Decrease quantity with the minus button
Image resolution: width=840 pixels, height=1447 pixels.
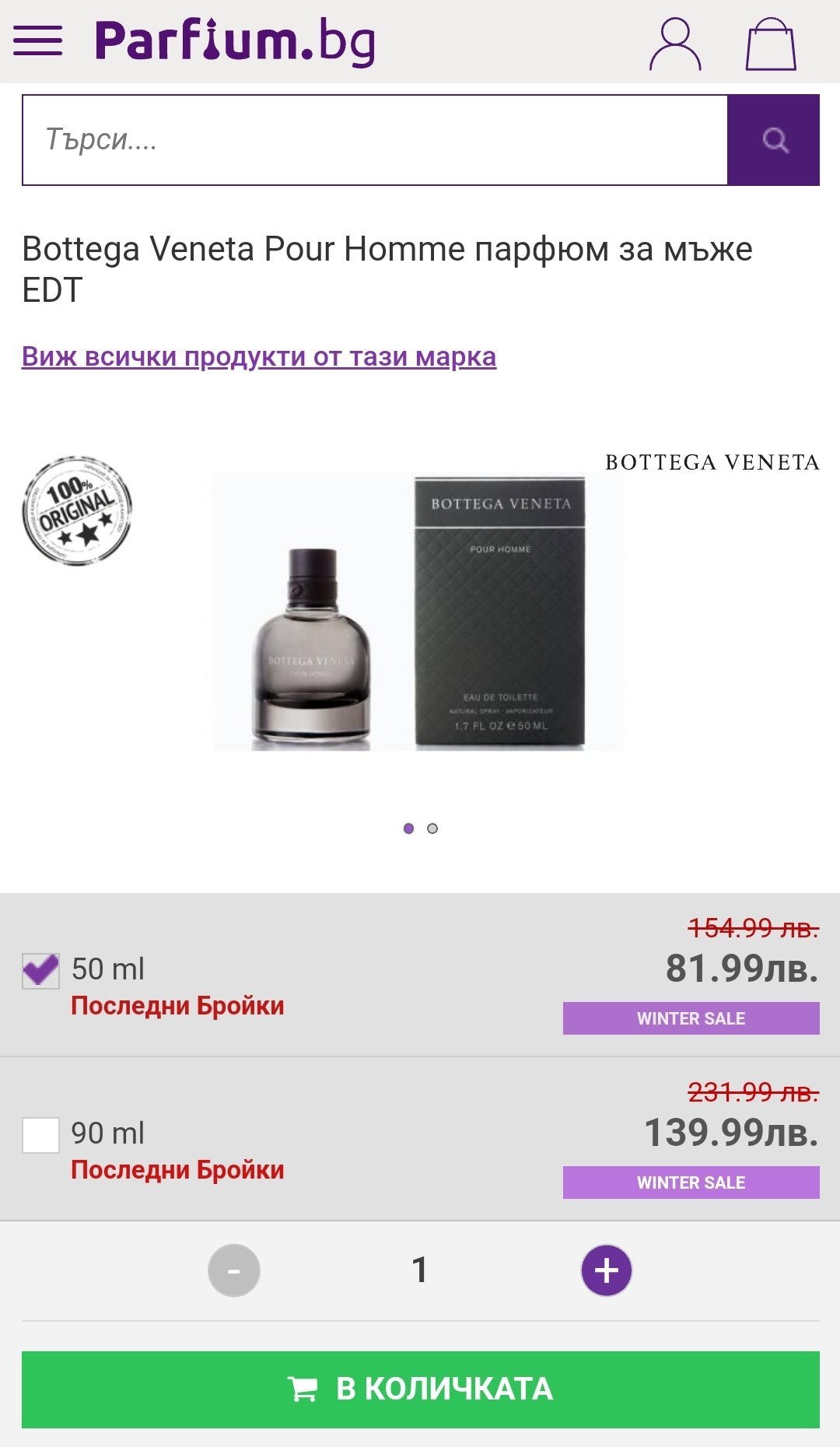pos(234,1270)
